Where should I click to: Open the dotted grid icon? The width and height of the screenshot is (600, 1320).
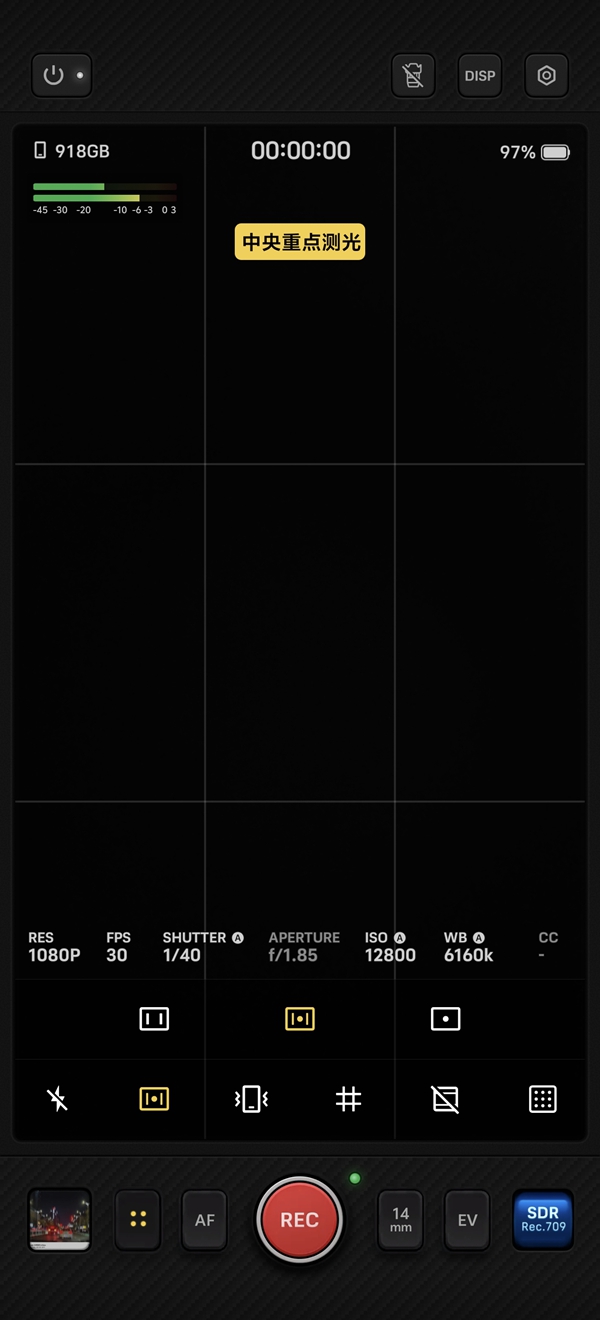(542, 1099)
